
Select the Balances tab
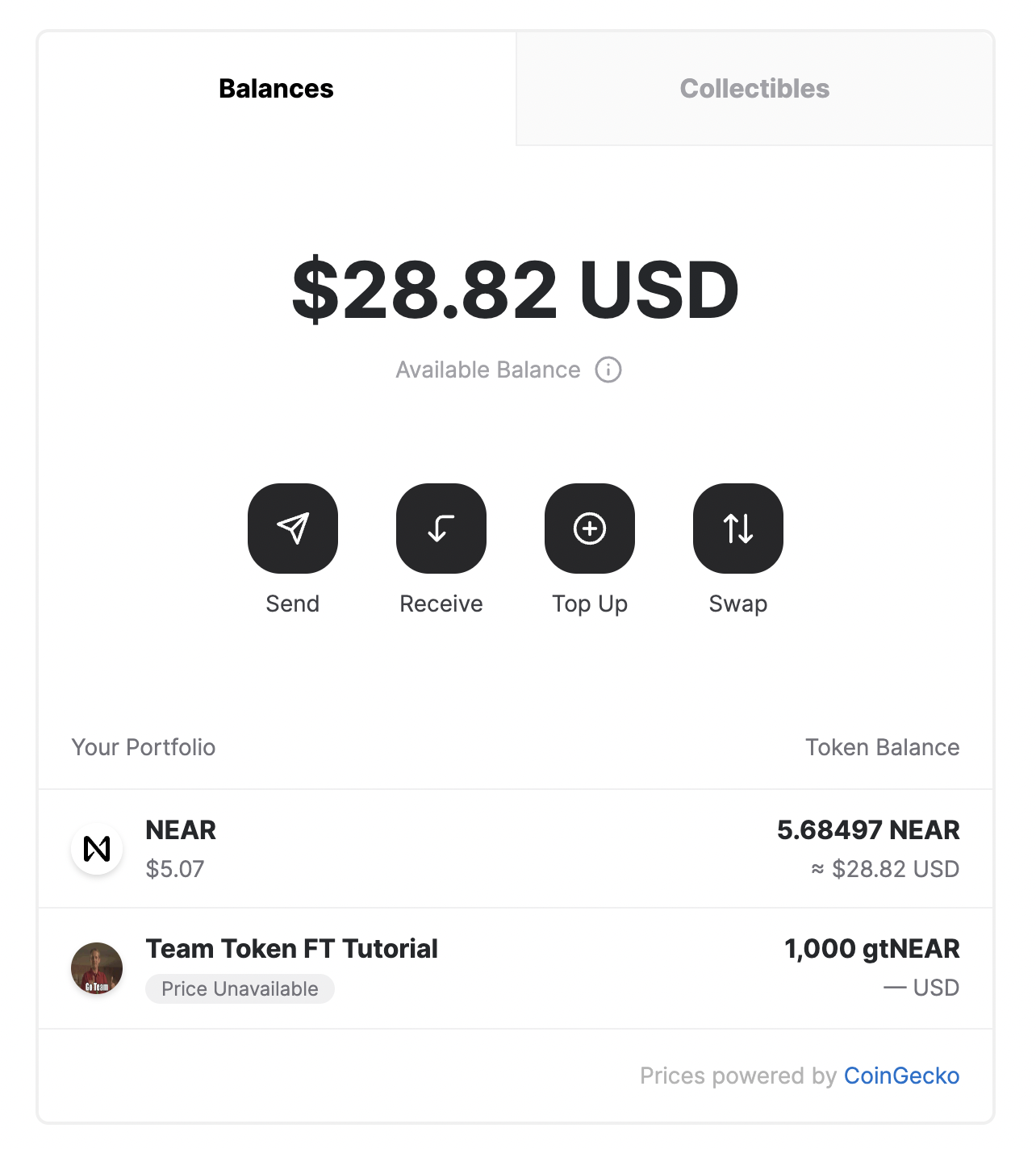(x=276, y=89)
